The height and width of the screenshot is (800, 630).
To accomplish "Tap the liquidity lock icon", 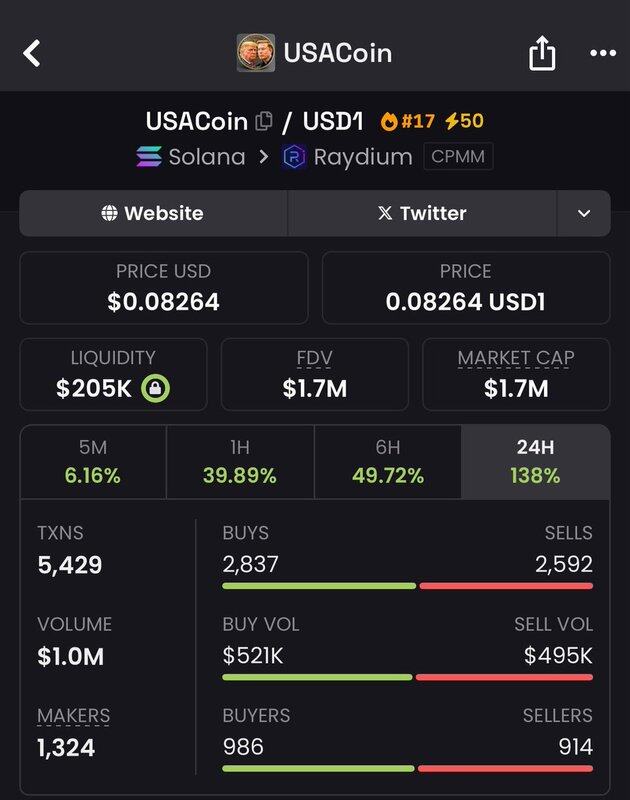I will pos(155,388).
